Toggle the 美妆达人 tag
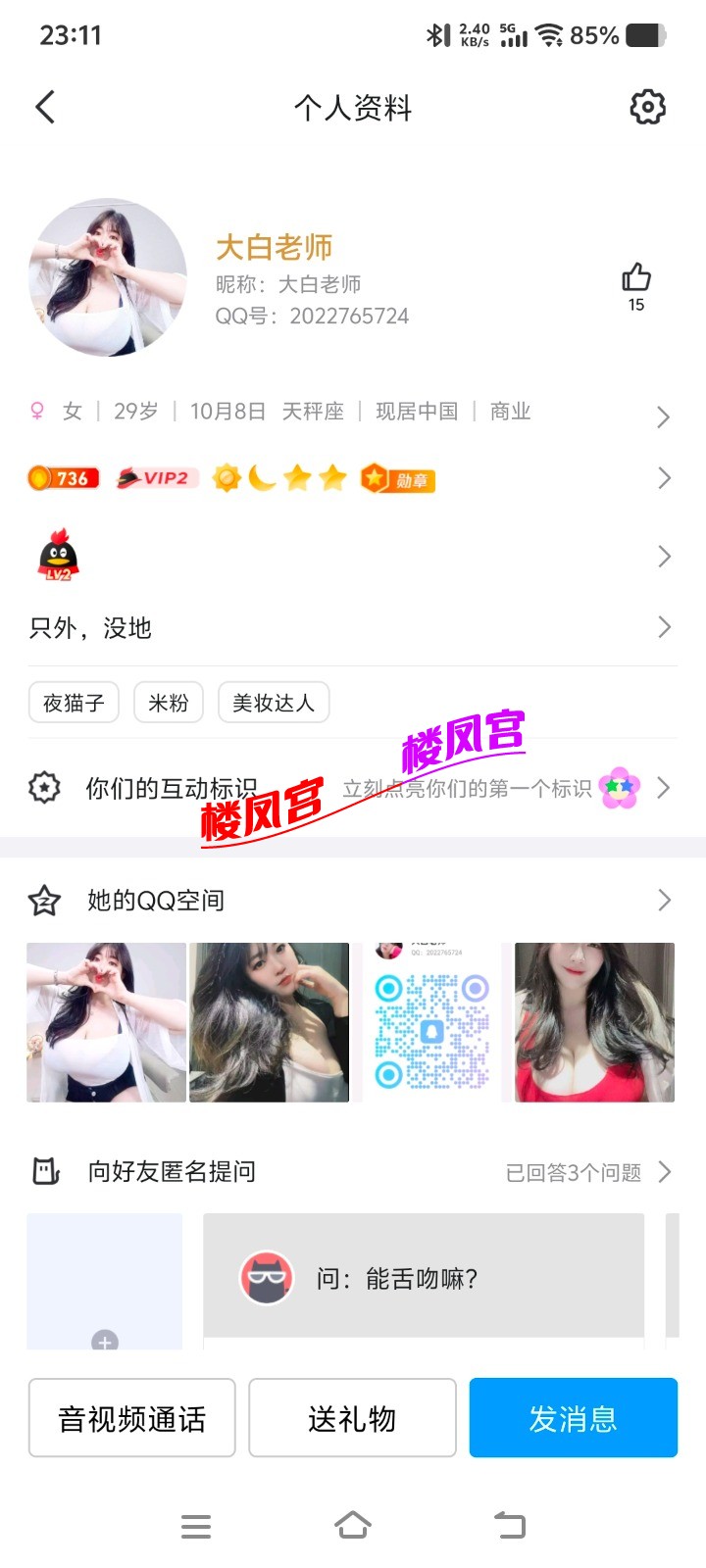The image size is (706, 1568). (x=274, y=703)
